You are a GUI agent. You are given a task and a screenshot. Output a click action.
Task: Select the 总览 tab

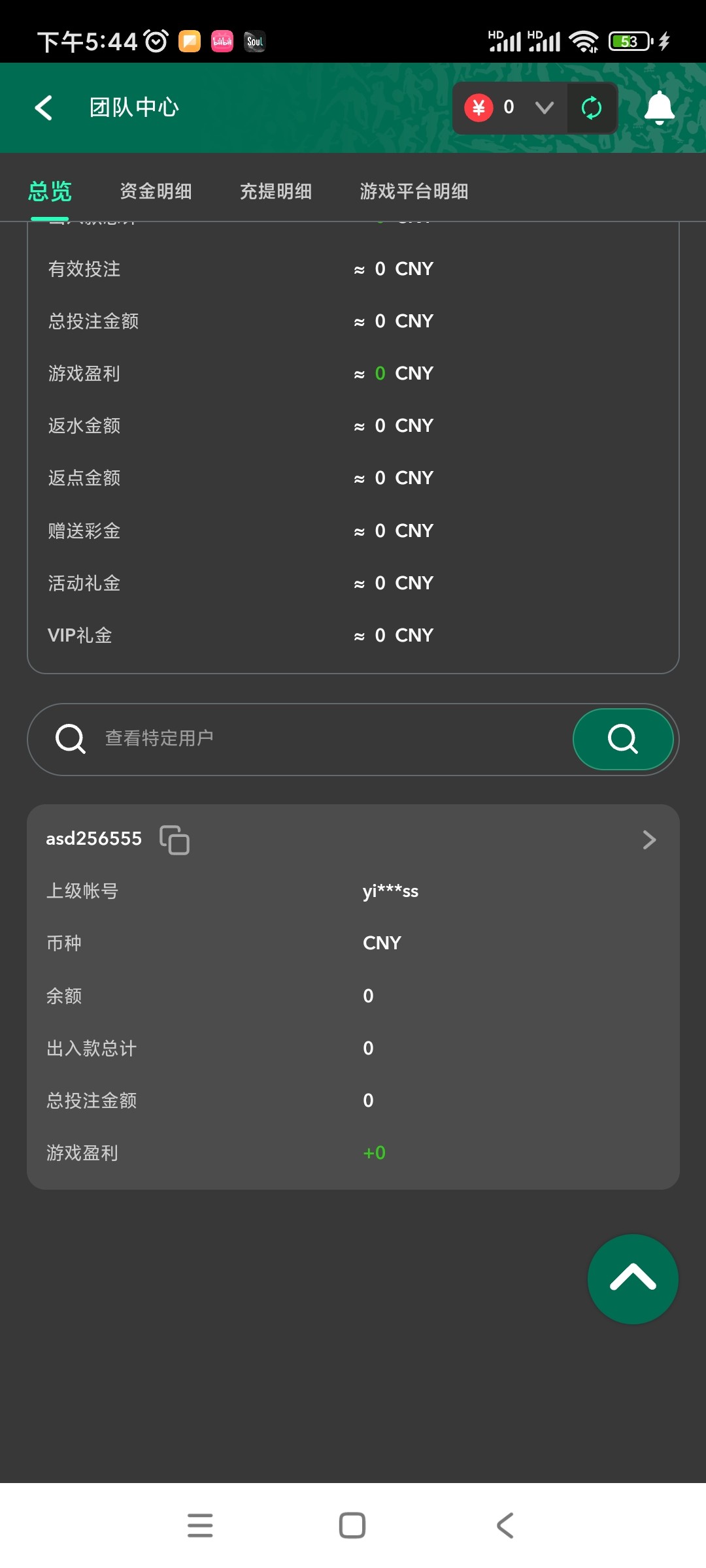tap(50, 191)
